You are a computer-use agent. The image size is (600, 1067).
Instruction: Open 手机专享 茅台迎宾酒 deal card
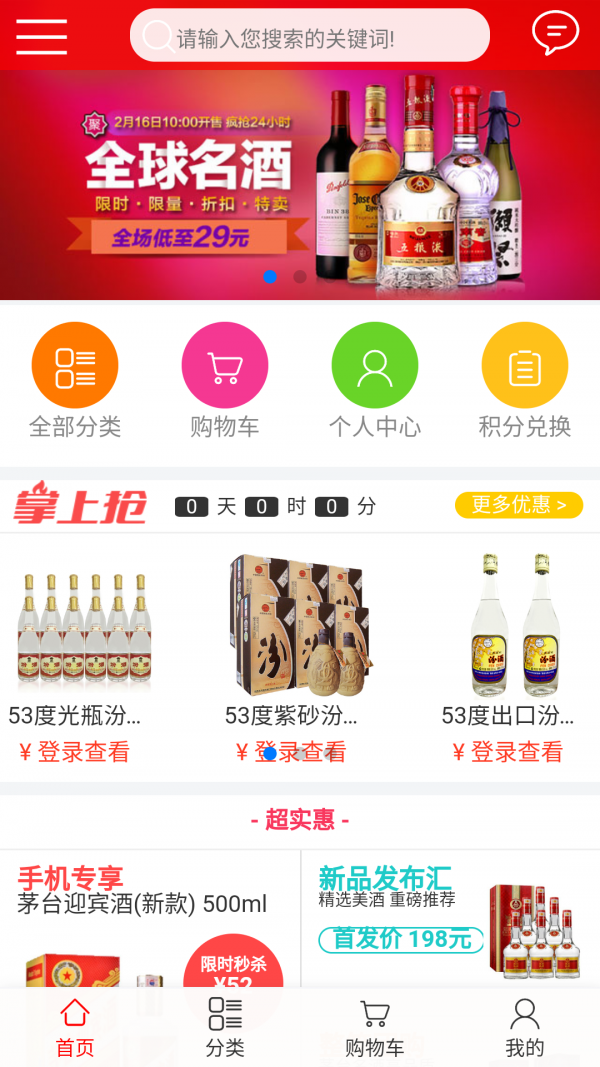[x=150, y=920]
